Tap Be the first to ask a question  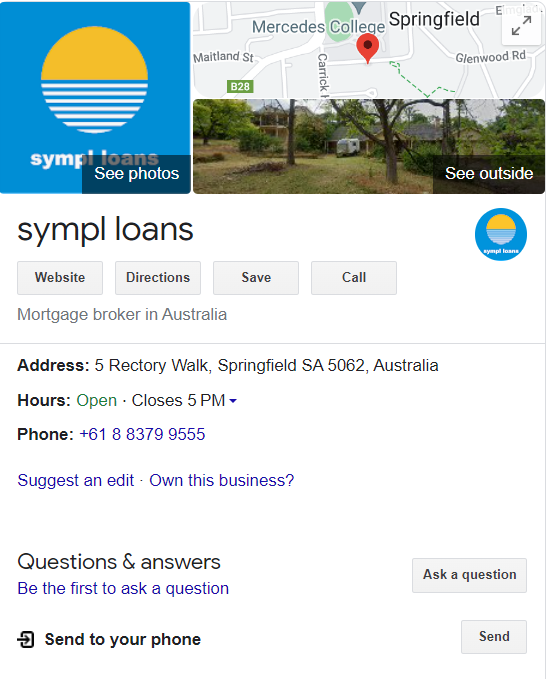pos(123,588)
